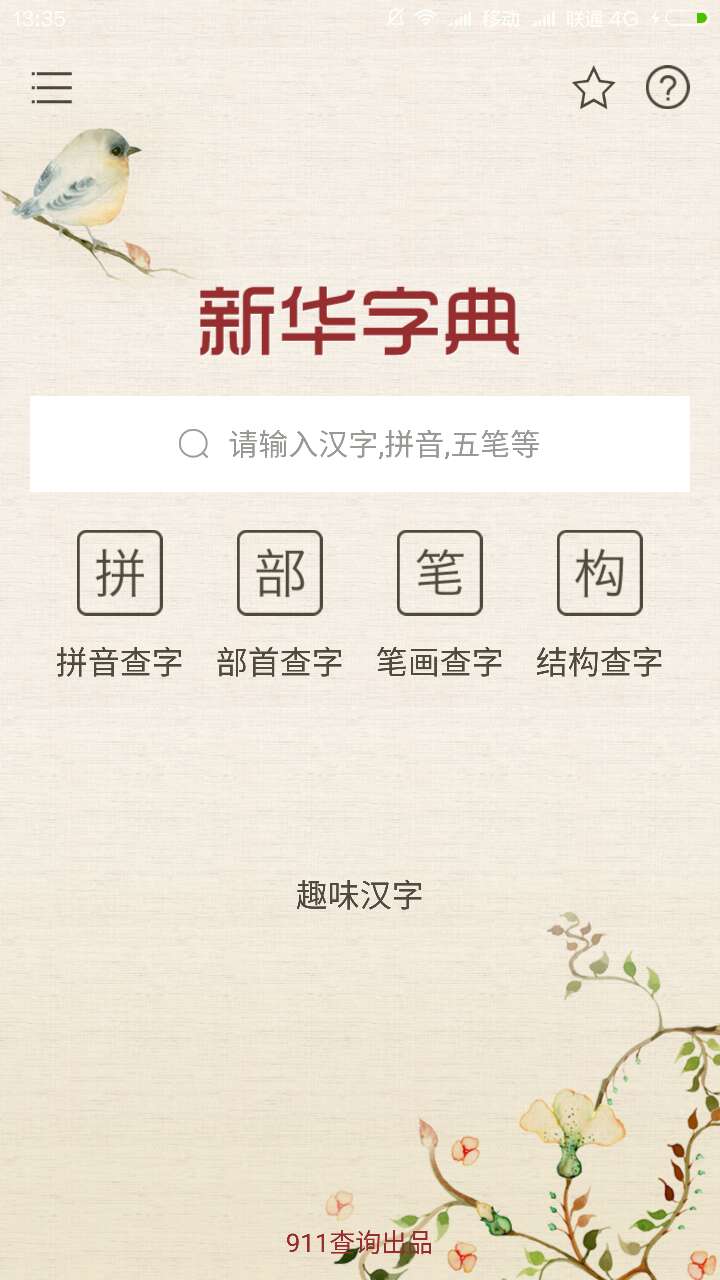The height and width of the screenshot is (1280, 720).
Task: Open 趣味汉字
Action: (x=360, y=895)
